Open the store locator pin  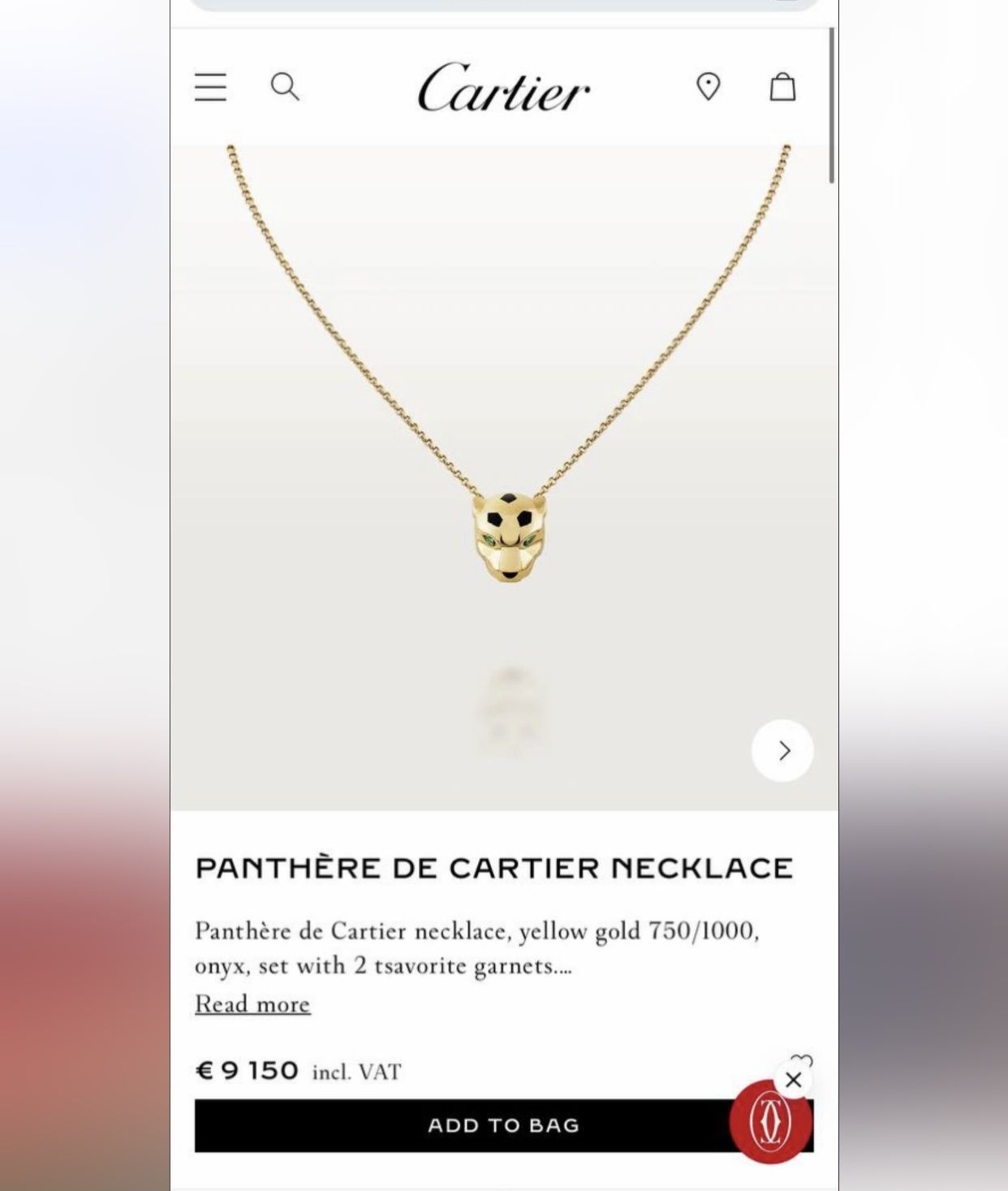pos(709,86)
